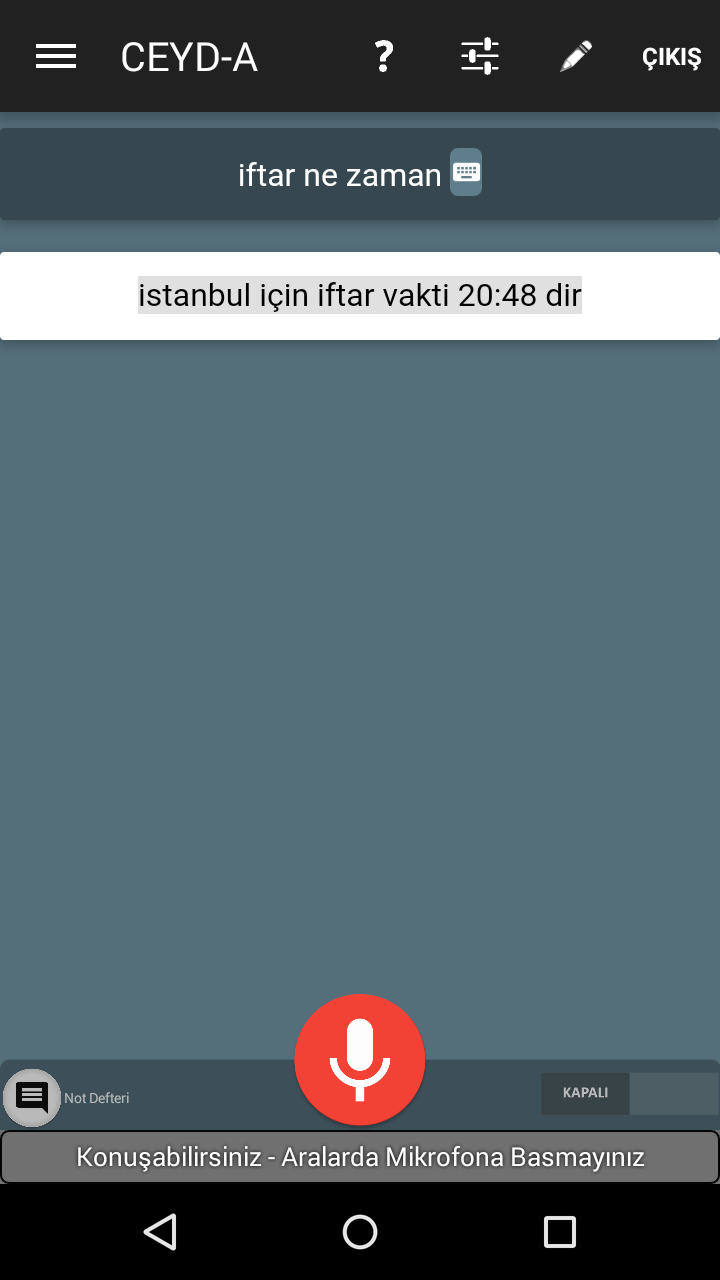Open the Not Defteri notepad icon
Screen dimensions: 720x1280
[x=33, y=1096]
